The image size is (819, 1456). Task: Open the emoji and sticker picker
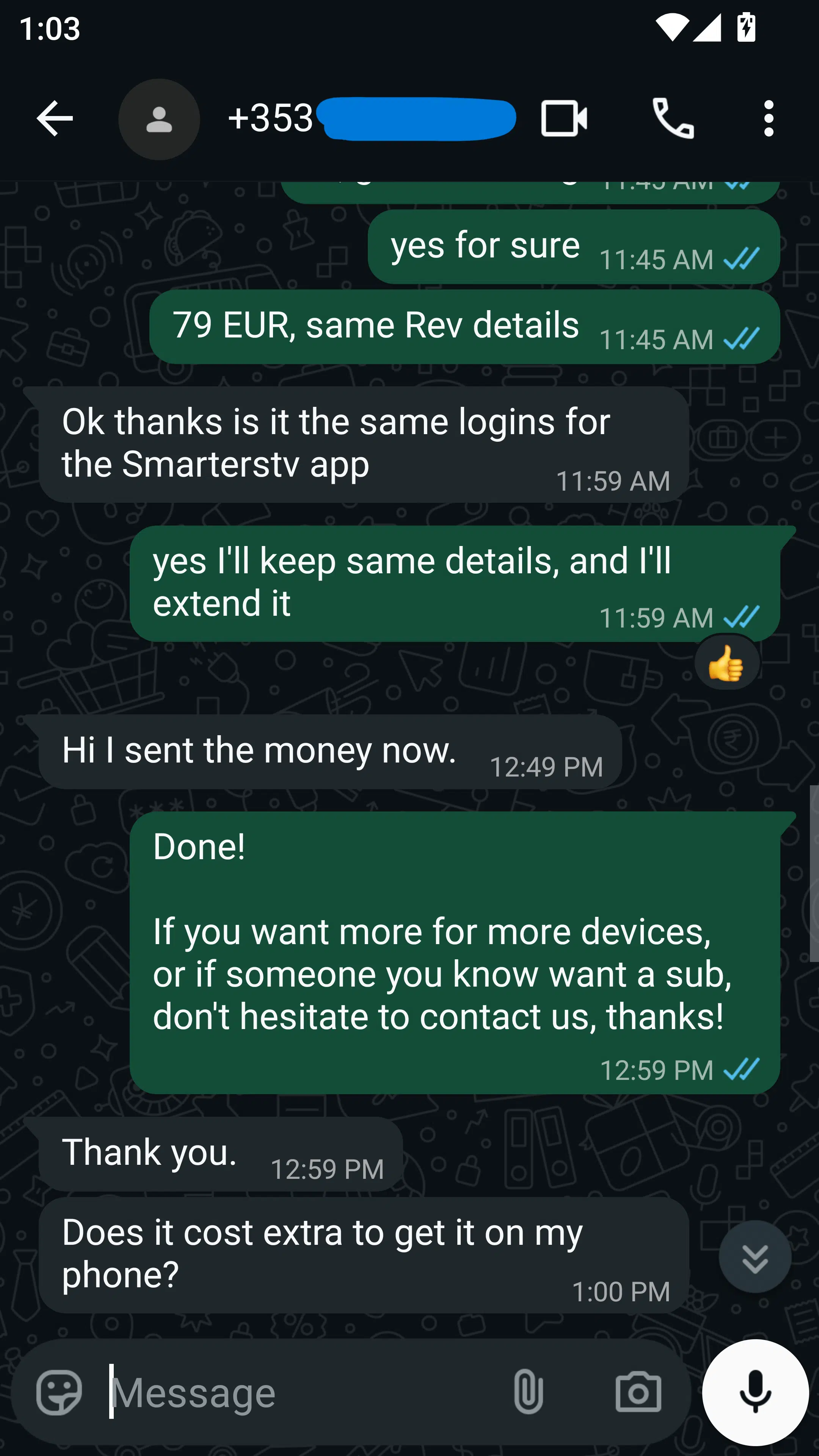tap(59, 1392)
